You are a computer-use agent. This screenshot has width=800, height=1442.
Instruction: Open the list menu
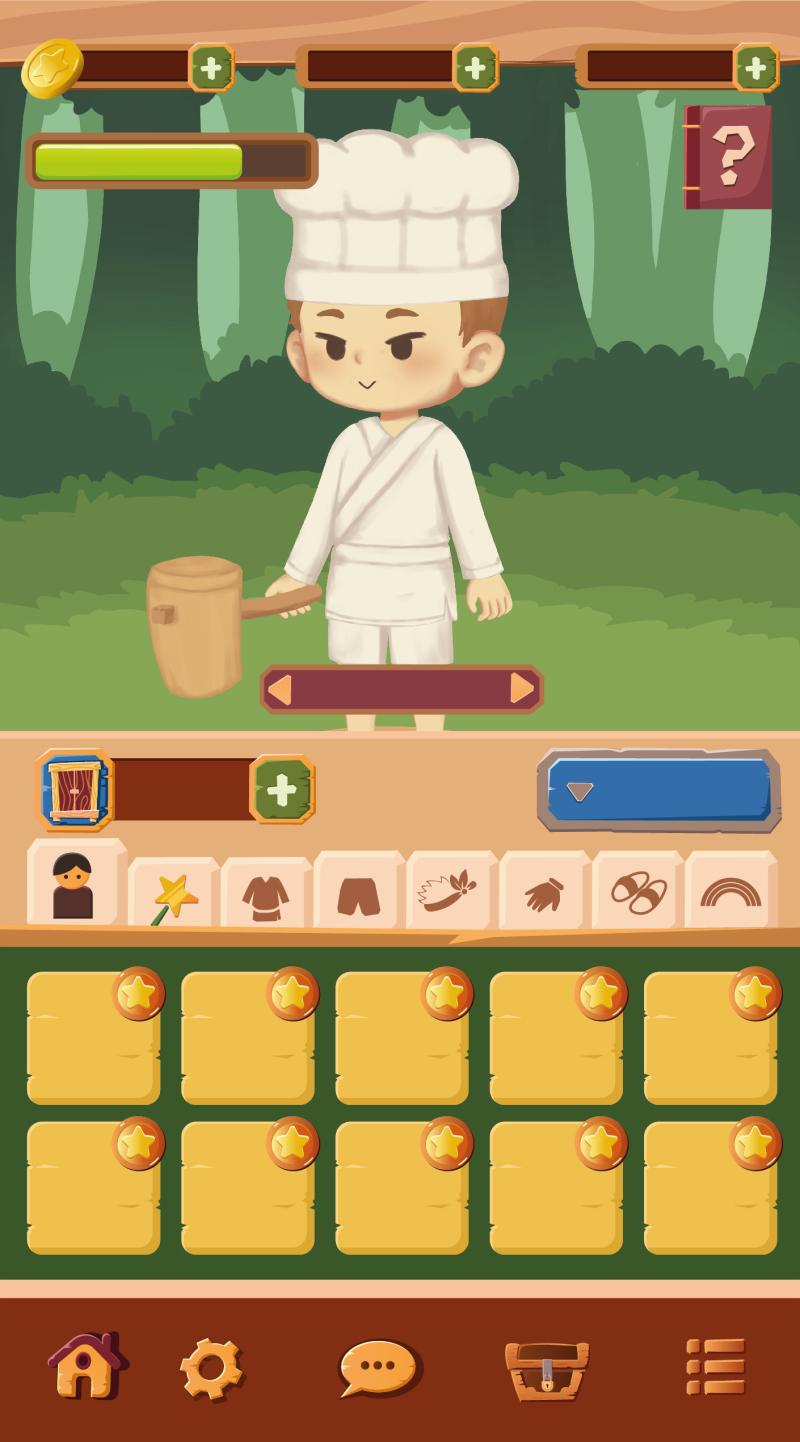coord(716,1367)
